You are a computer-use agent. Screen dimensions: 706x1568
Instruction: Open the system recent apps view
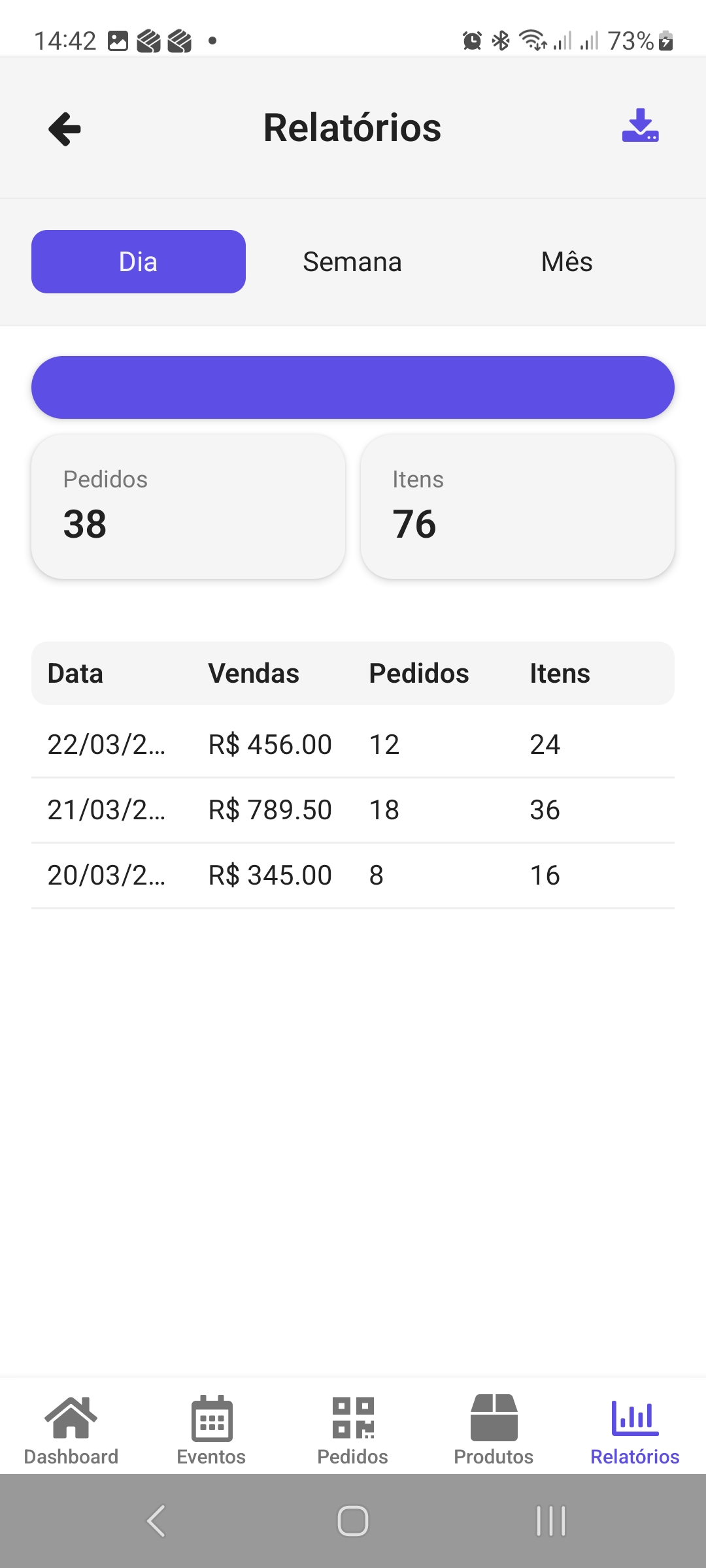(x=550, y=1521)
